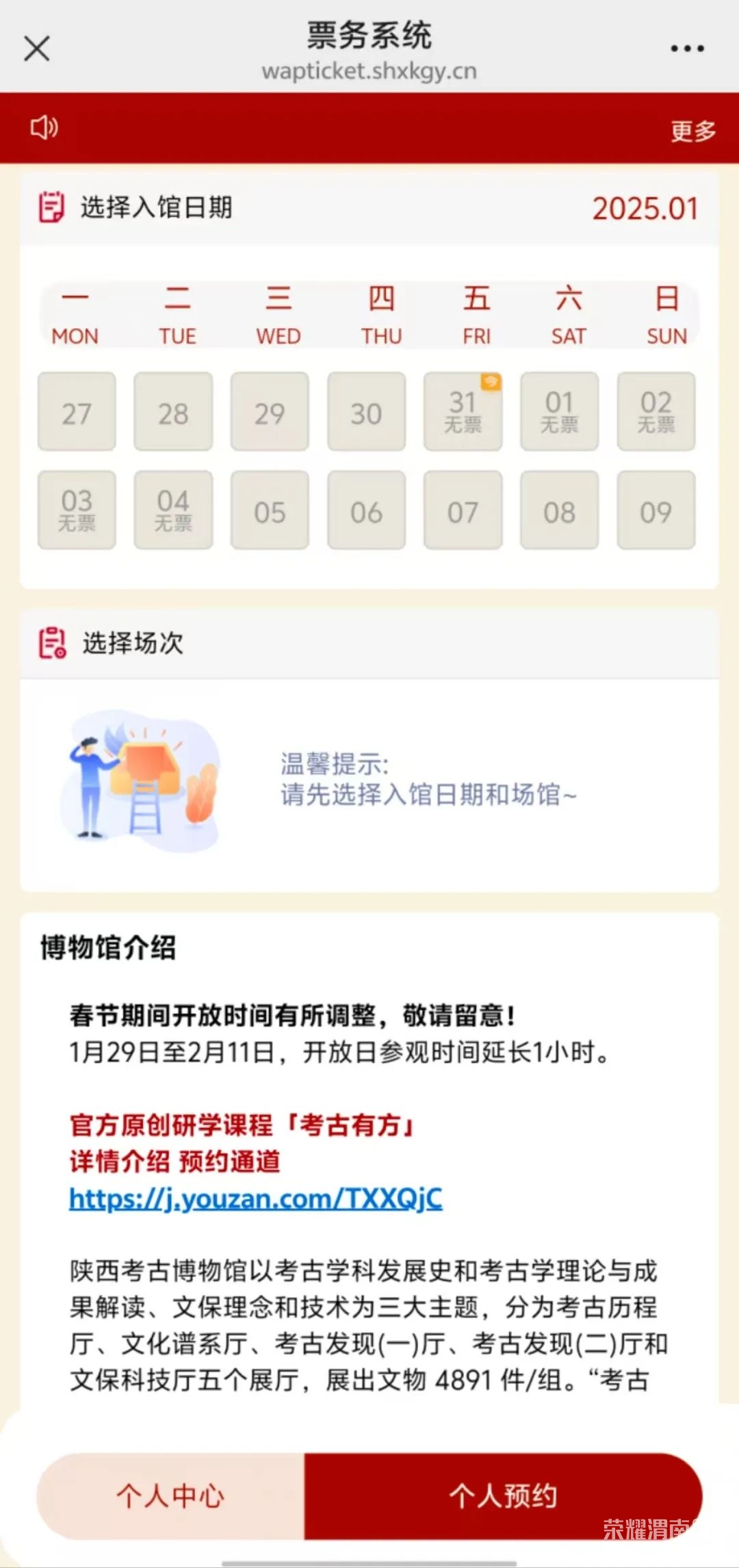Start 个人预约 booking
The image size is (739, 1568).
(x=503, y=1495)
